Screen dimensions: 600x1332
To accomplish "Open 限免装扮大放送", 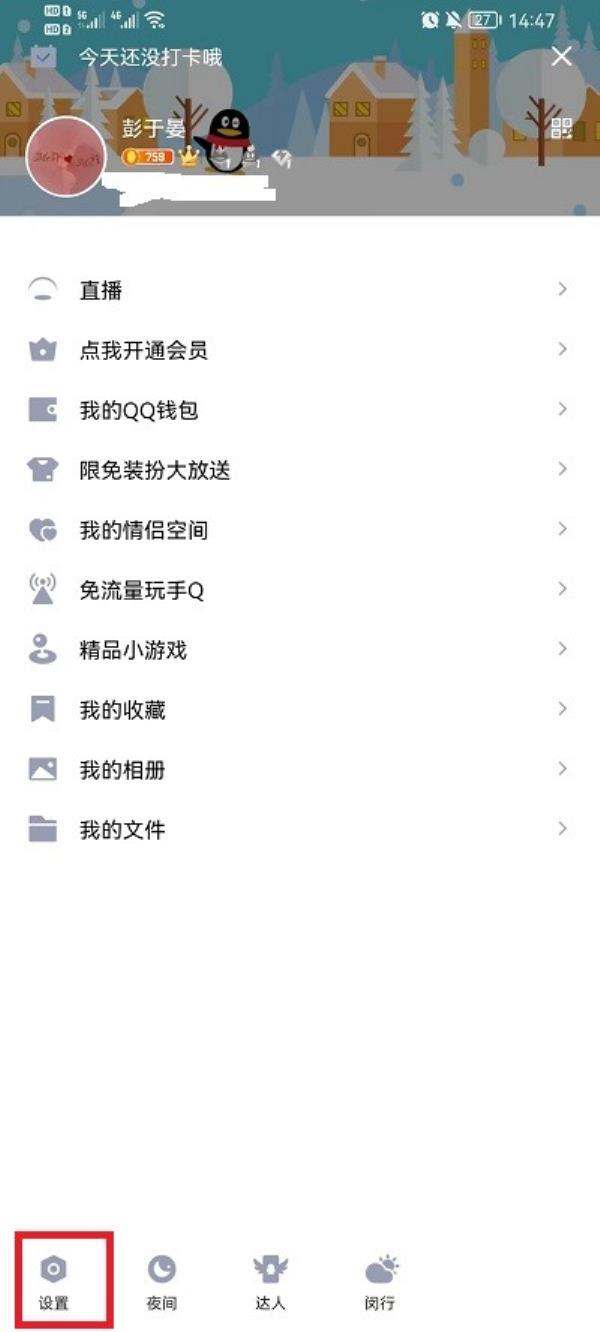I will point(300,470).
